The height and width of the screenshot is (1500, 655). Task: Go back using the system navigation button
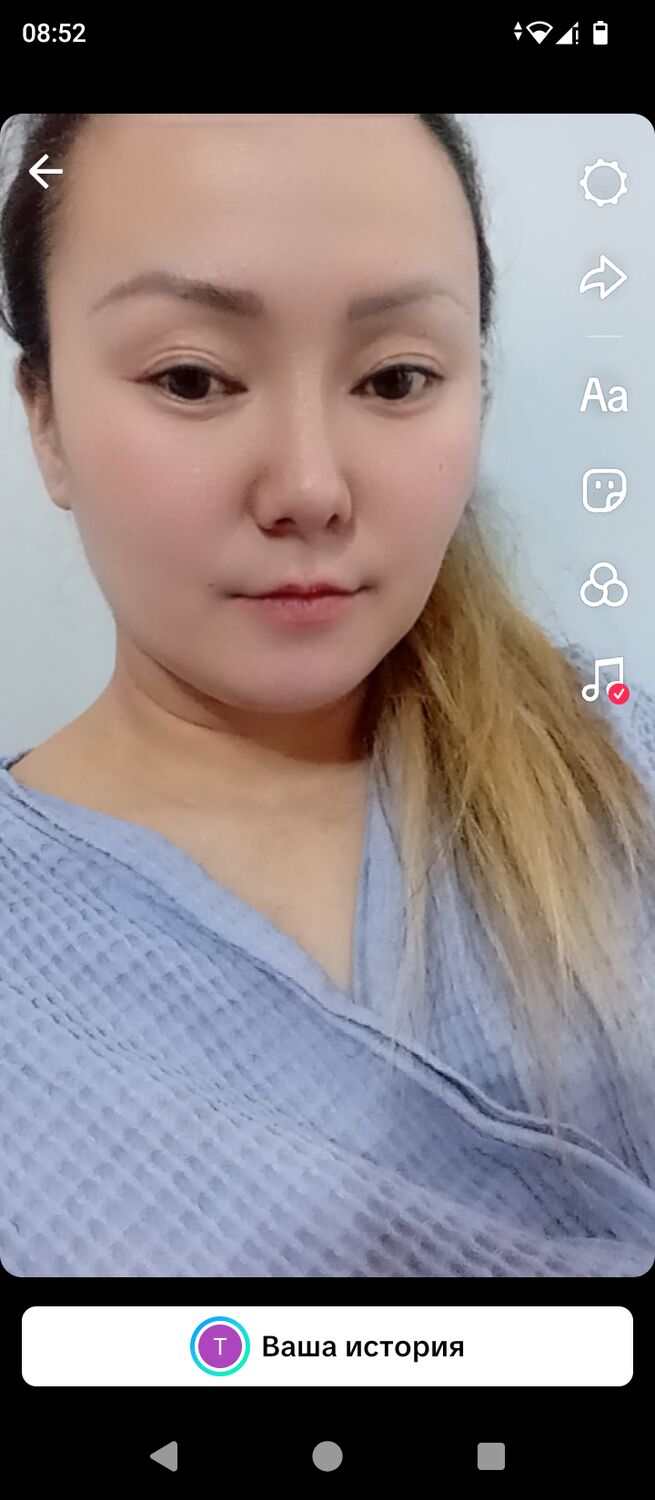pos(163,1456)
